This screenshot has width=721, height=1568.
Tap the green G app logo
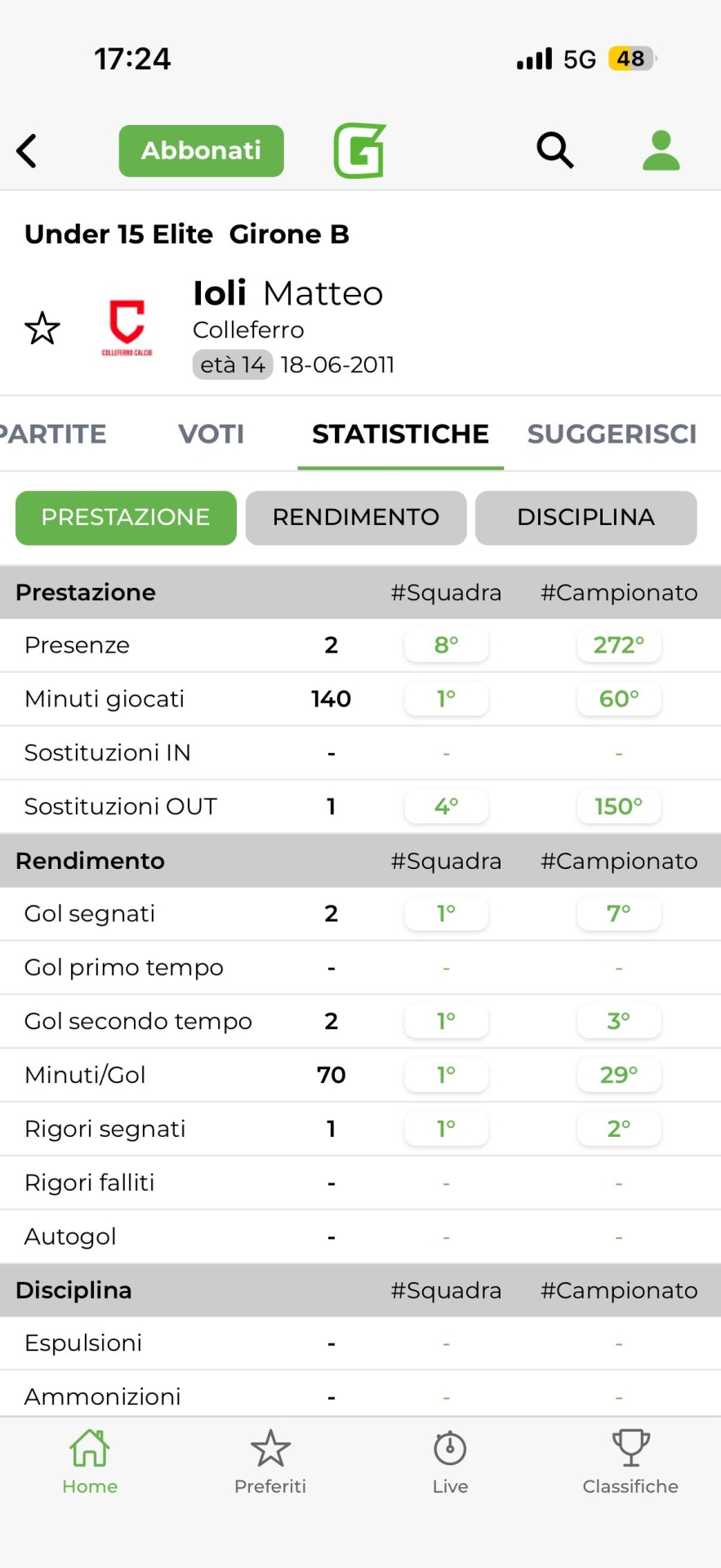point(360,151)
